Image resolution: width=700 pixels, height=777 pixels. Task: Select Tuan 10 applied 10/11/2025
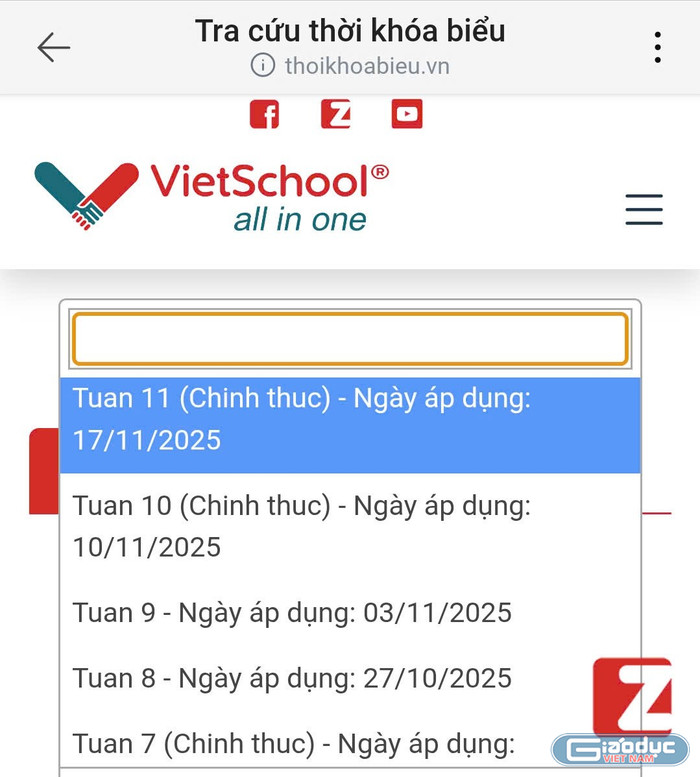pyautogui.click(x=349, y=526)
